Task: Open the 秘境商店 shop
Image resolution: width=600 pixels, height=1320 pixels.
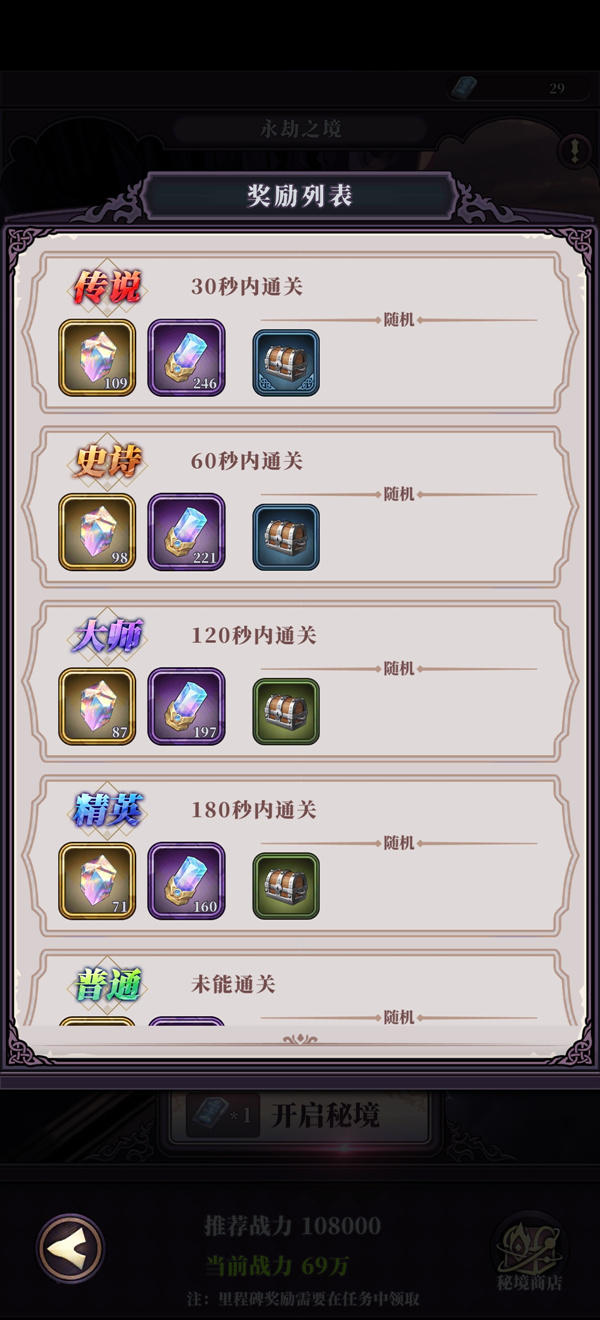Action: pos(528,1250)
